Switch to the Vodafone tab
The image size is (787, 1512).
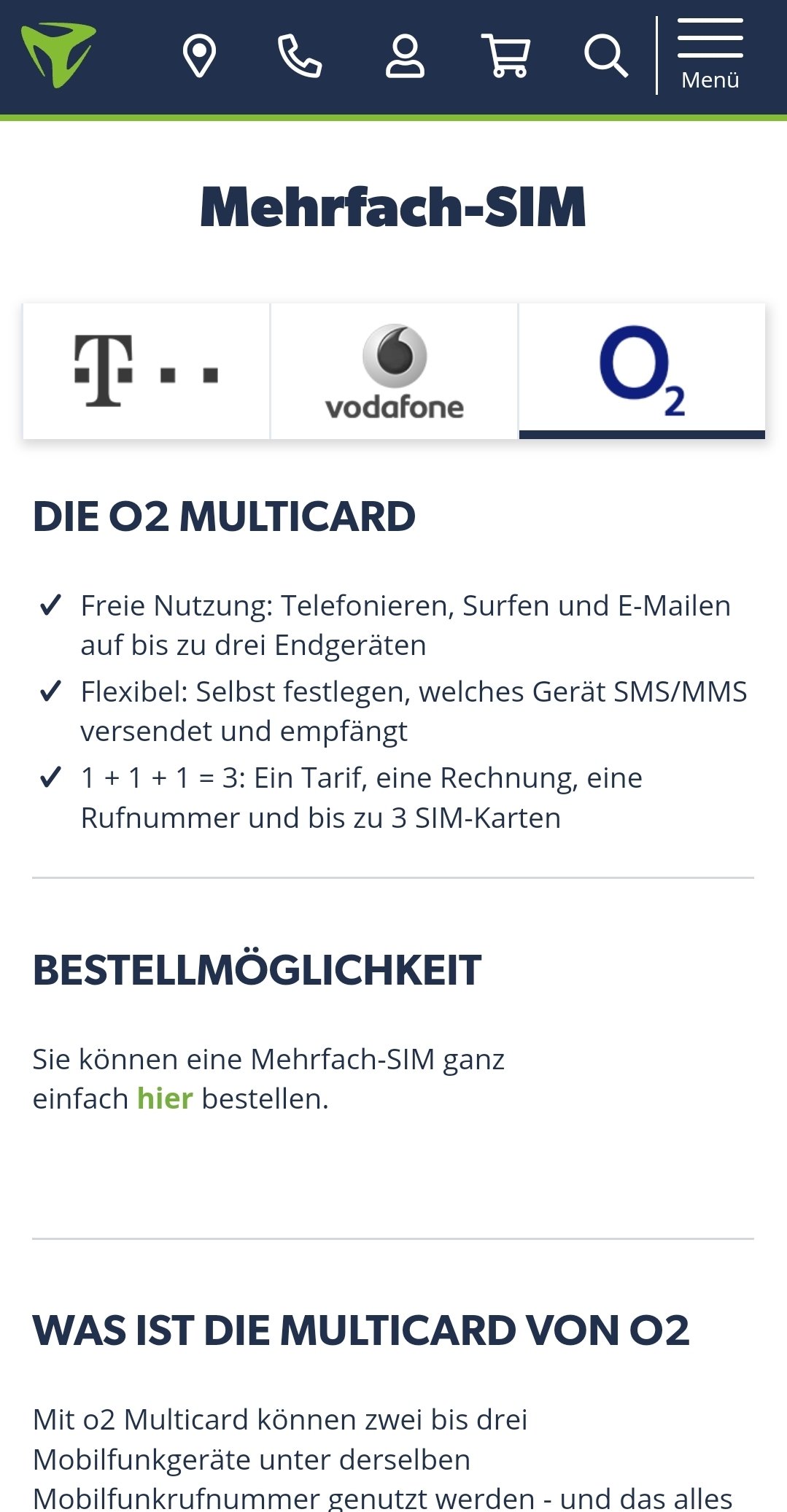(x=395, y=371)
